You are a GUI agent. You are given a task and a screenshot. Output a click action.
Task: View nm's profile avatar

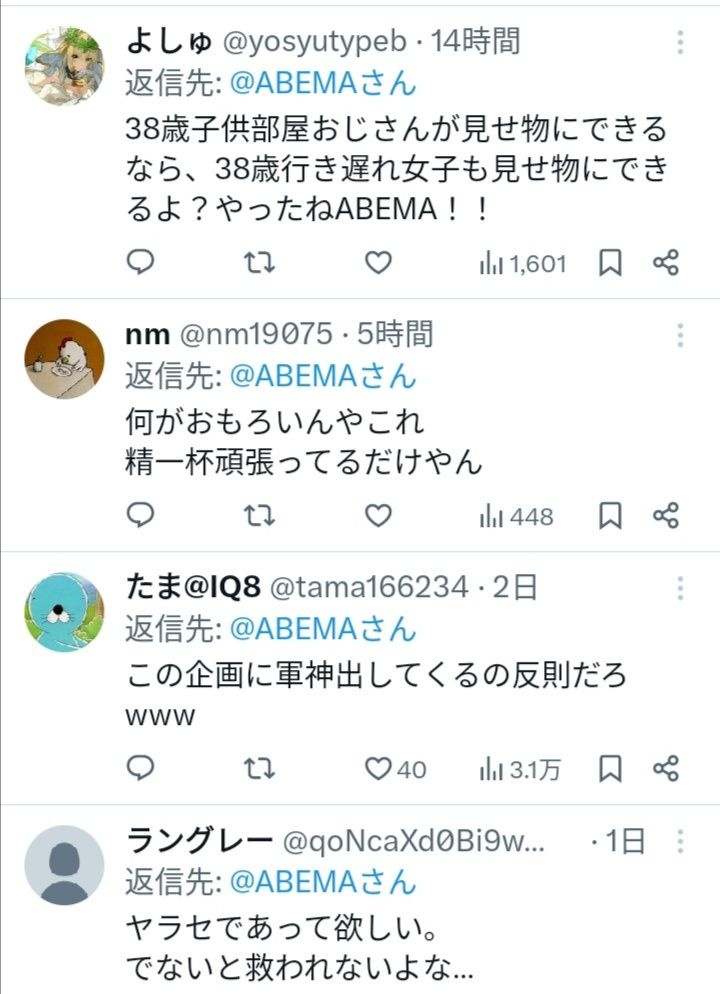click(64, 359)
